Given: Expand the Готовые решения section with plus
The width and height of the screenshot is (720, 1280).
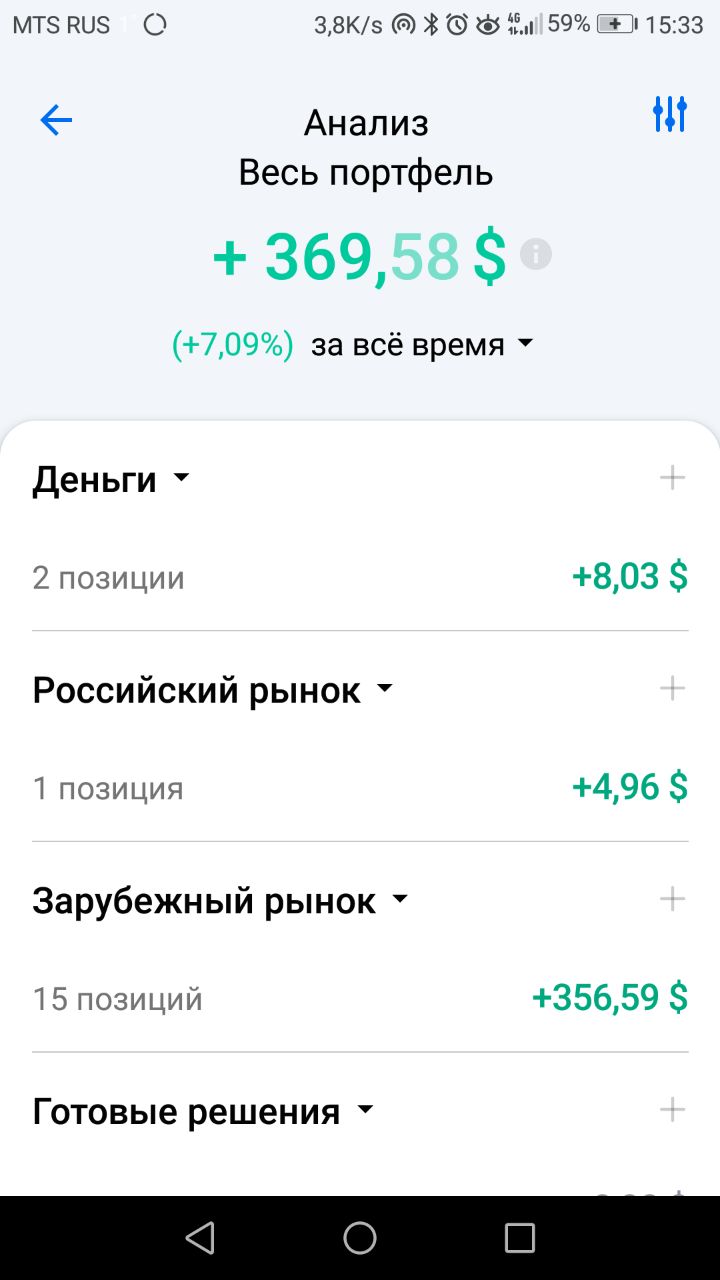Looking at the screenshot, I should 672,1109.
